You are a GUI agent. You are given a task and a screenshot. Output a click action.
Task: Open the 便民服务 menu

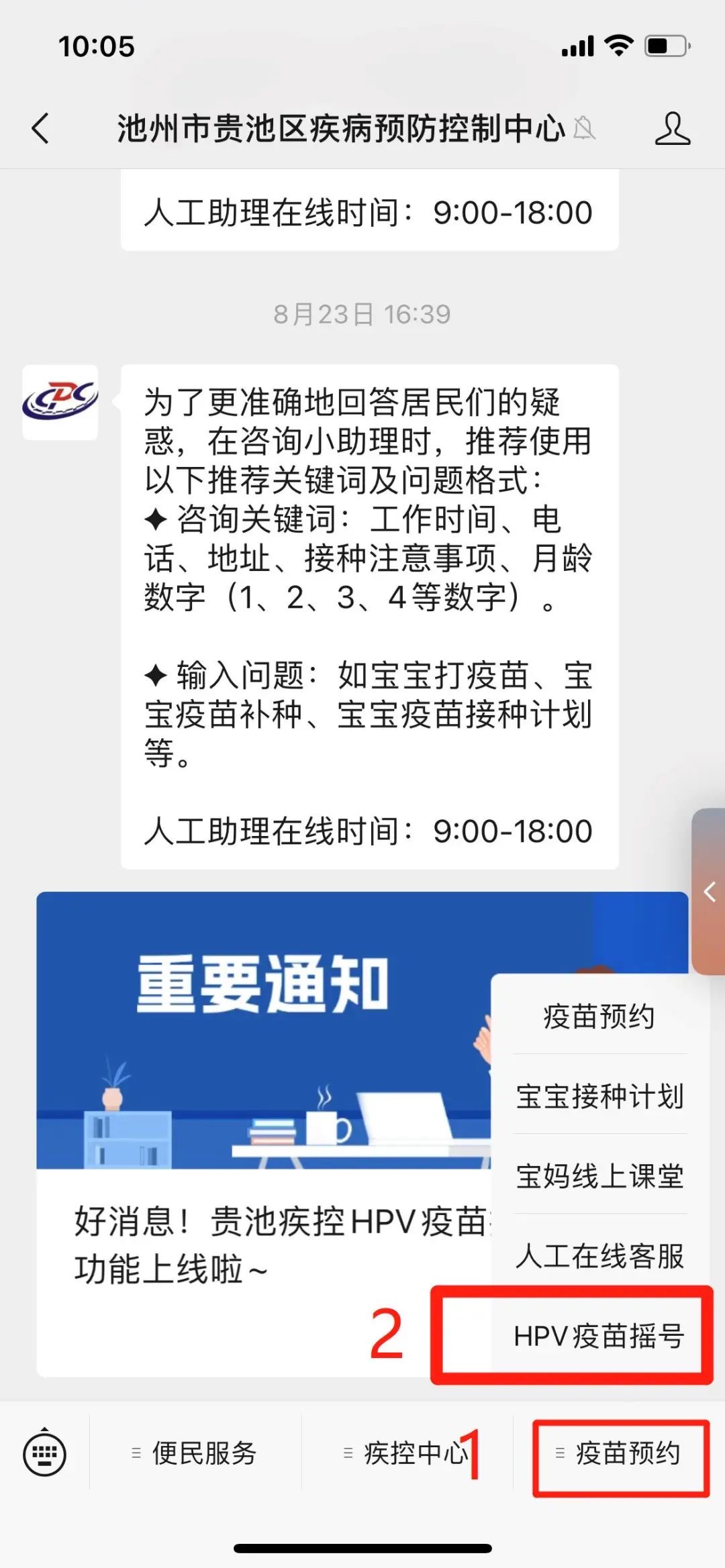point(195,1454)
